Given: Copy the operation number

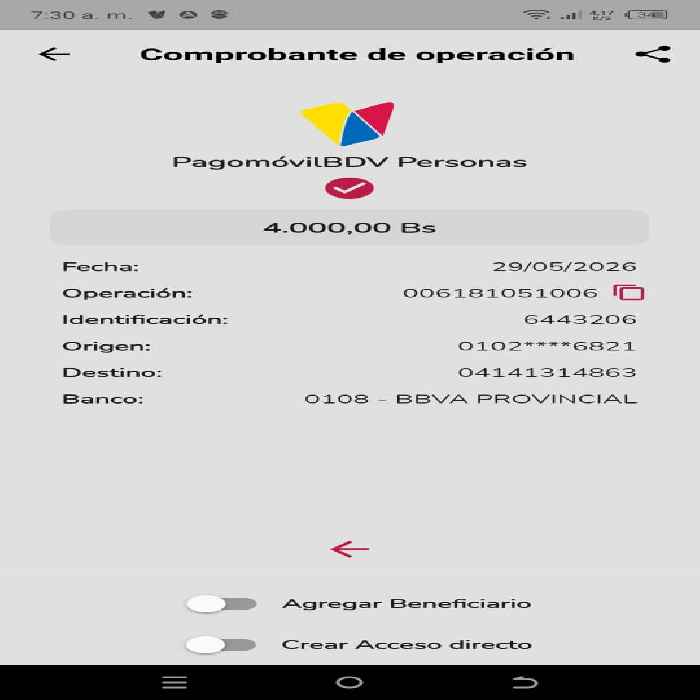Looking at the screenshot, I should point(629,293).
